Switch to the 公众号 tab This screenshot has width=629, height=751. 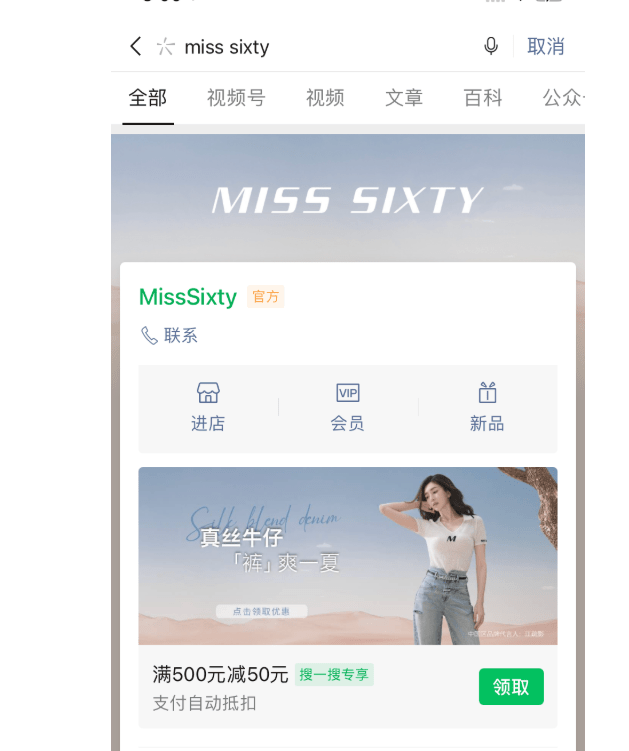tap(562, 98)
